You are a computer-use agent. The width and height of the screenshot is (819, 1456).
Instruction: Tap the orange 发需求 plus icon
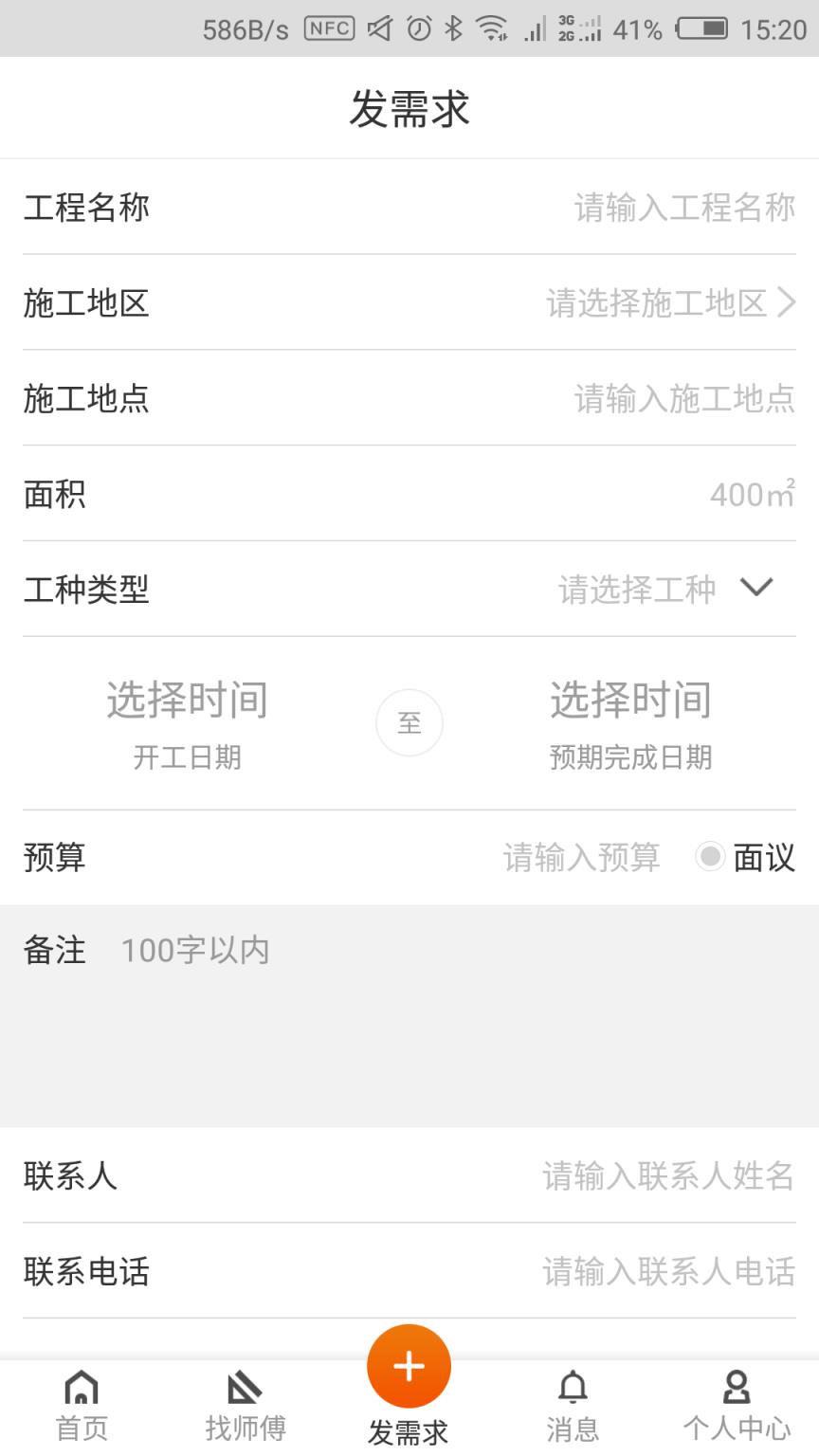tap(409, 1365)
